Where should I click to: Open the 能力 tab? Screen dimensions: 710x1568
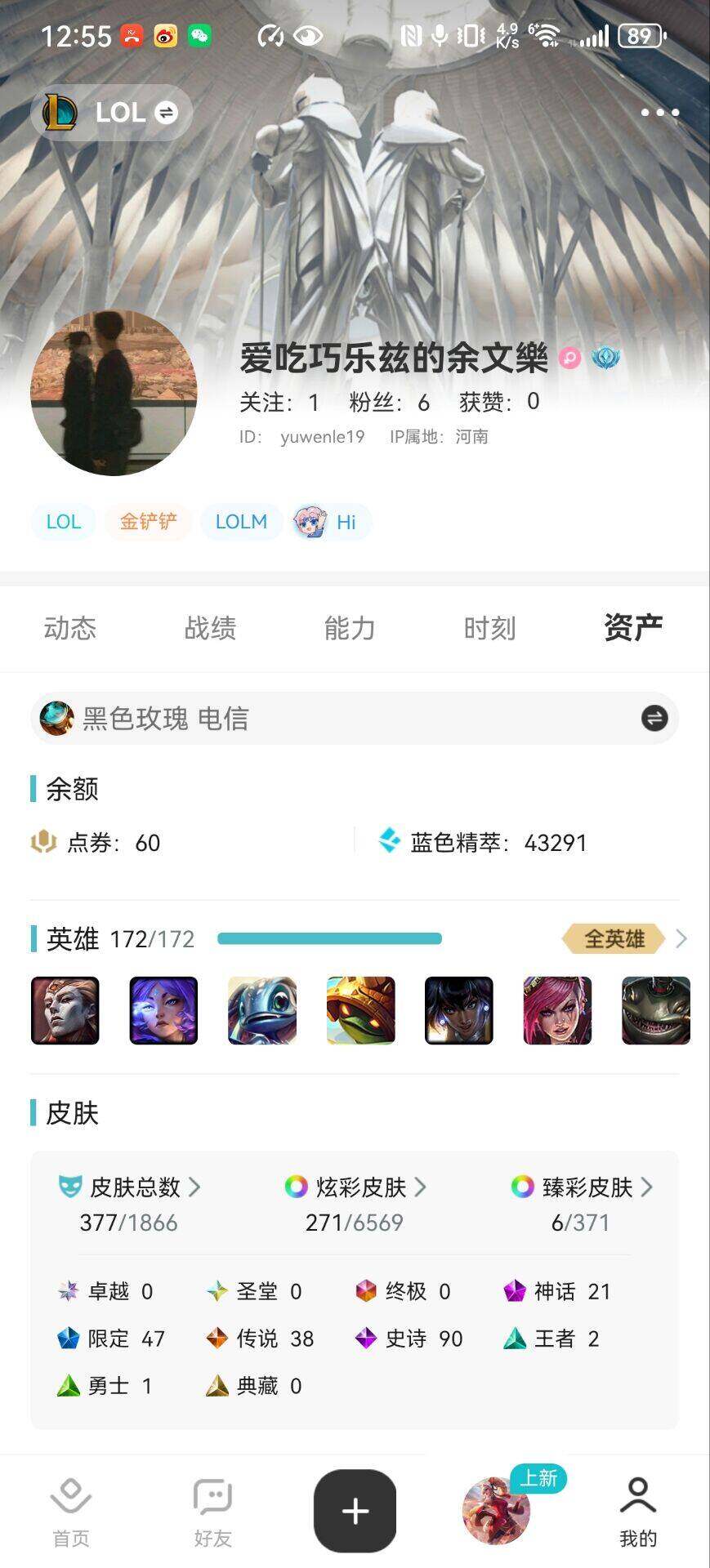click(x=350, y=628)
